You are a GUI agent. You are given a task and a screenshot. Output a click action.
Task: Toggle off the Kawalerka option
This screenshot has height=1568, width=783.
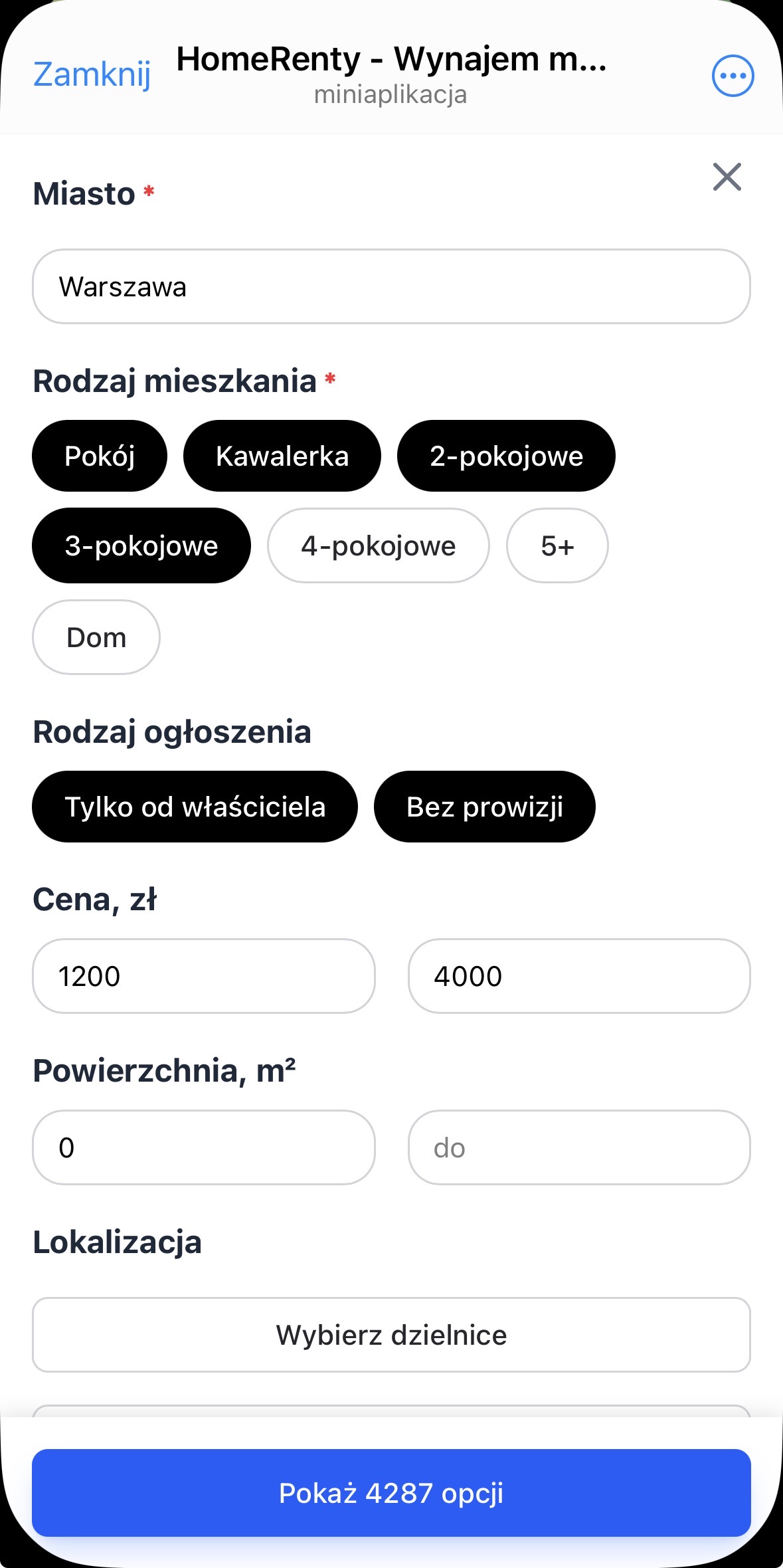tap(282, 455)
